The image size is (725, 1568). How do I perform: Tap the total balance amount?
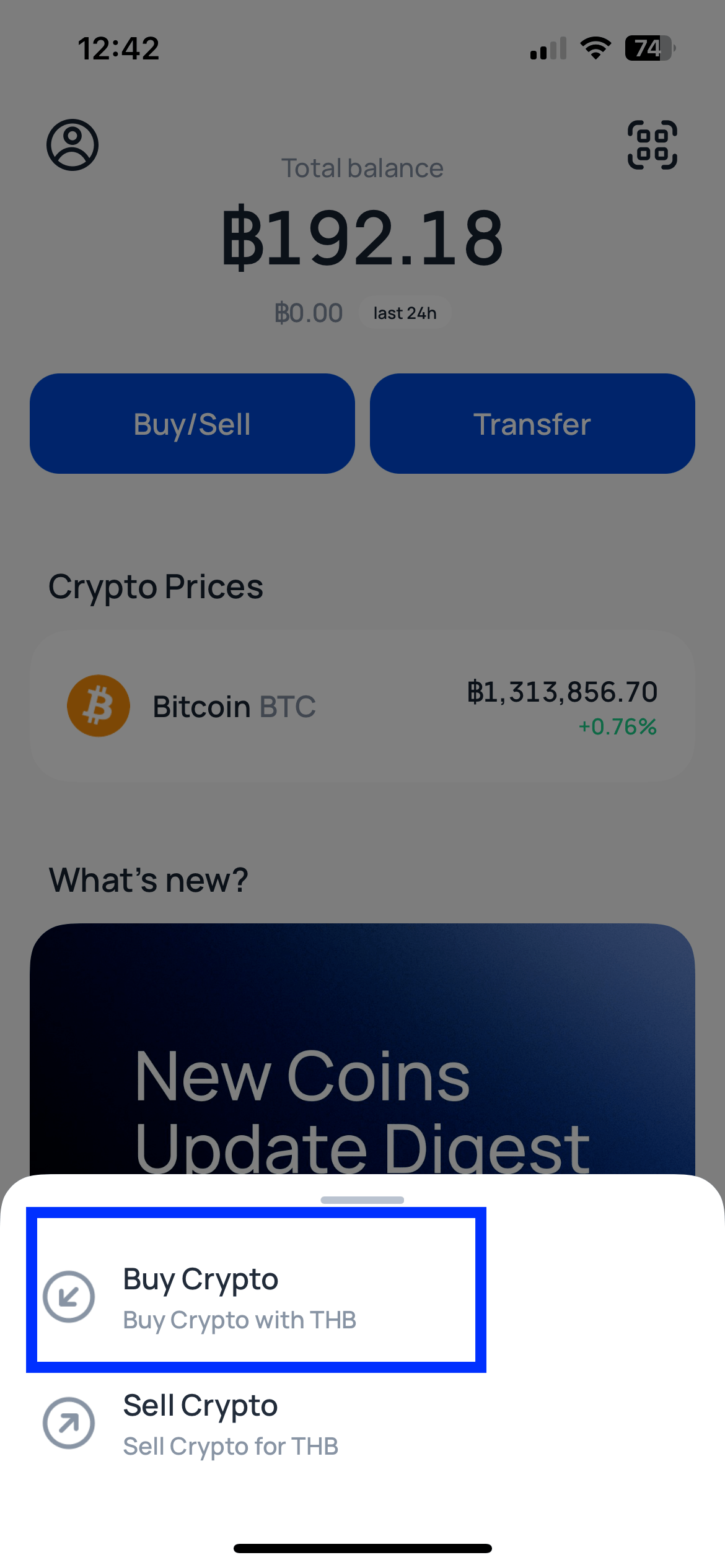pos(362,237)
